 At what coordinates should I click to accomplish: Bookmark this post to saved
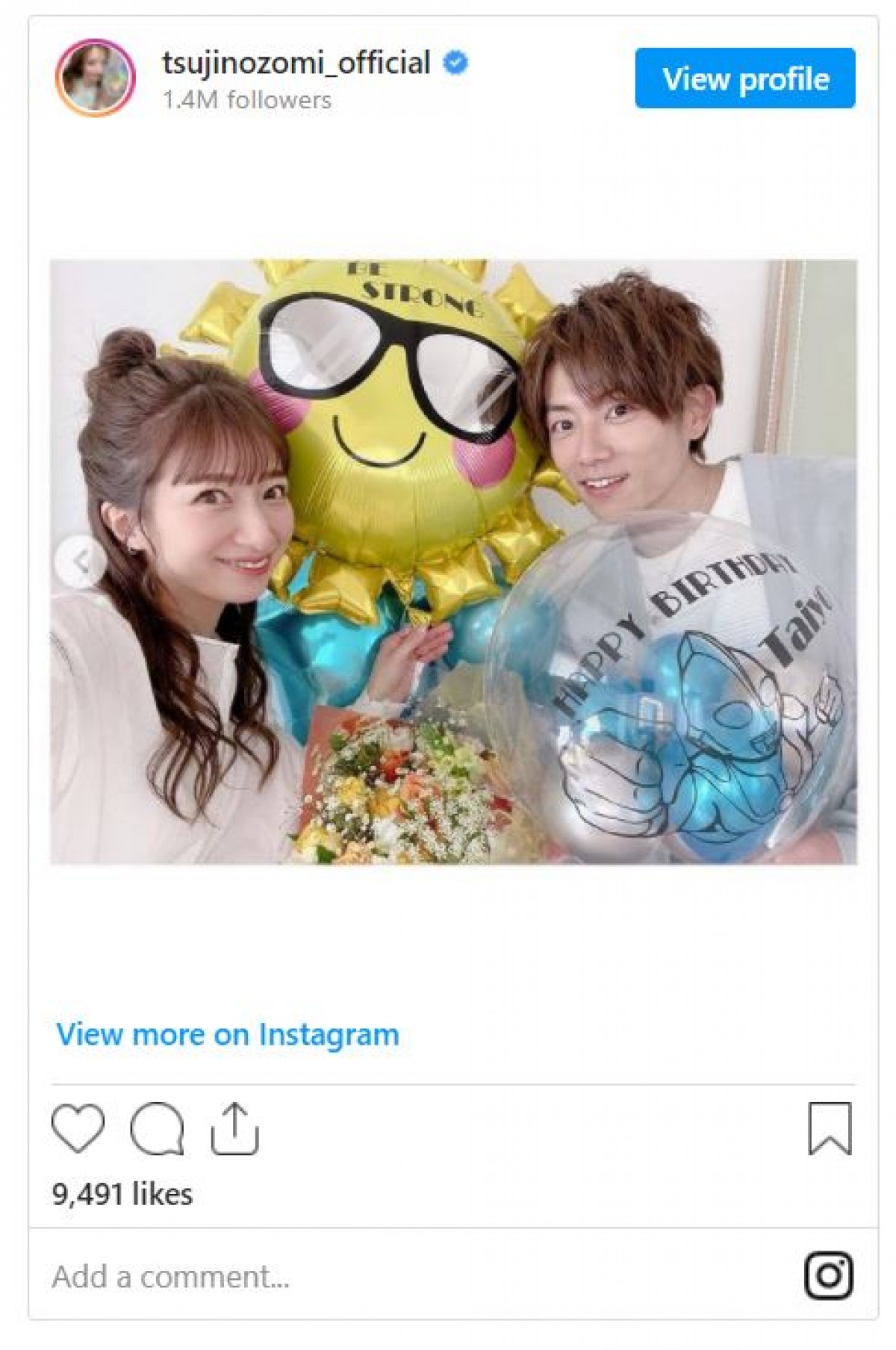tap(830, 1127)
